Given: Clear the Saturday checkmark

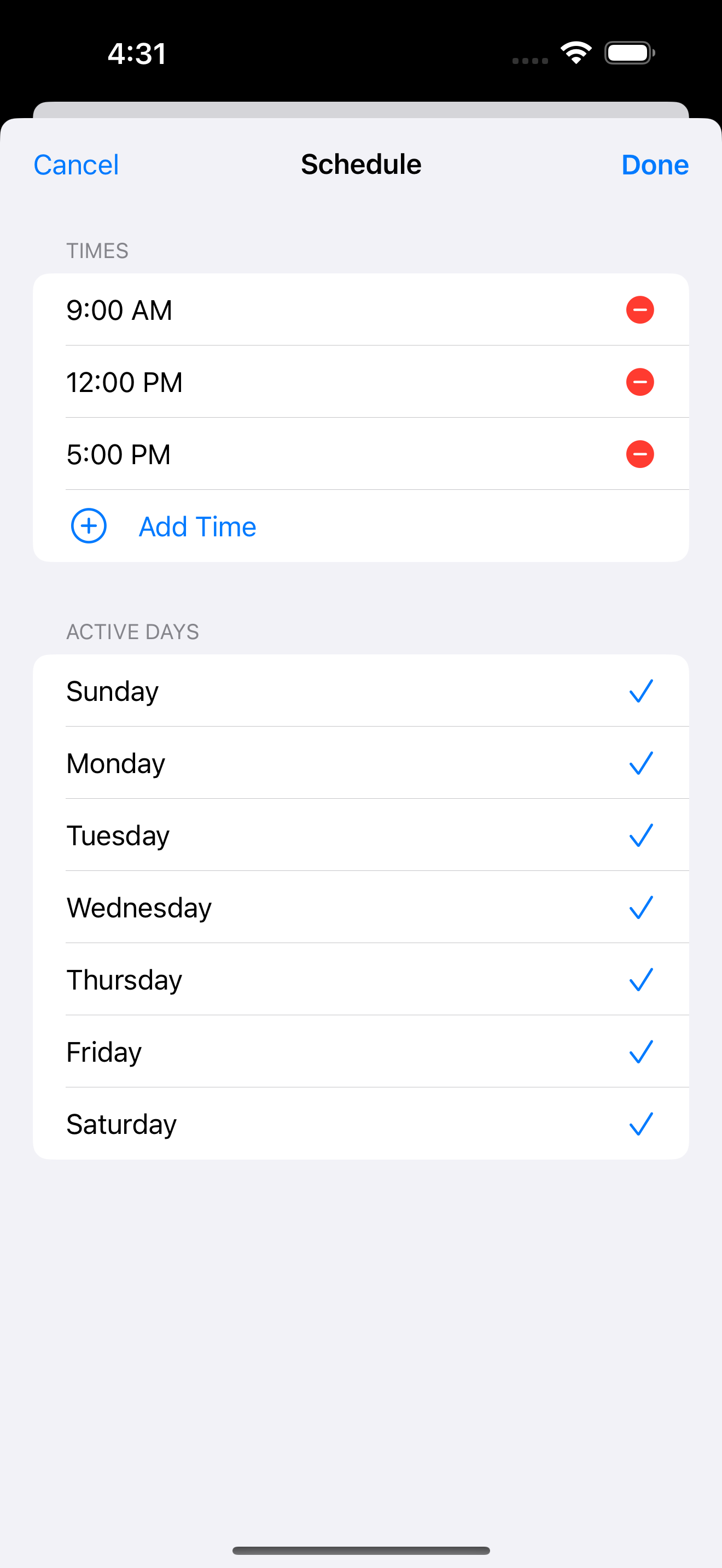Looking at the screenshot, I should tap(360, 1124).
